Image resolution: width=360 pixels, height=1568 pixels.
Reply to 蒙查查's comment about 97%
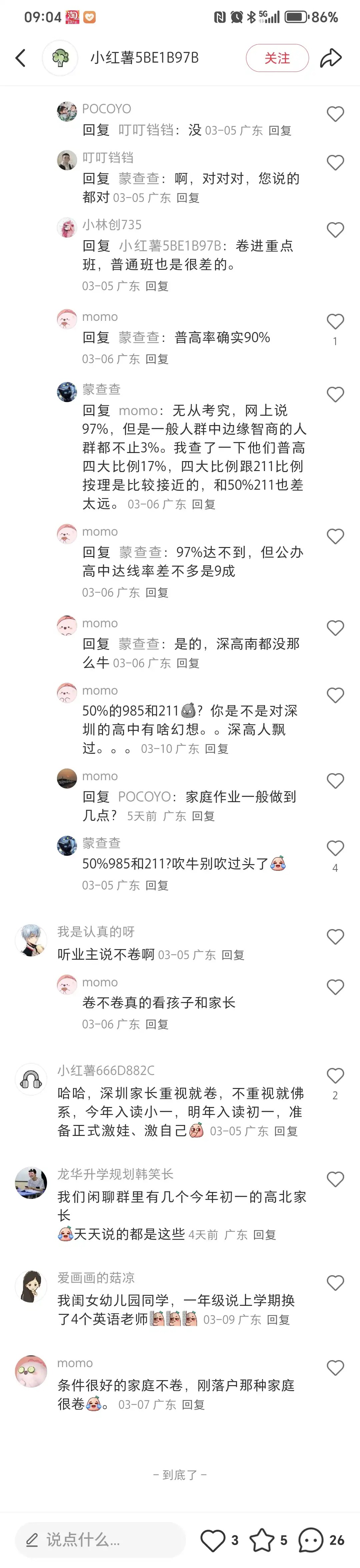click(x=203, y=505)
